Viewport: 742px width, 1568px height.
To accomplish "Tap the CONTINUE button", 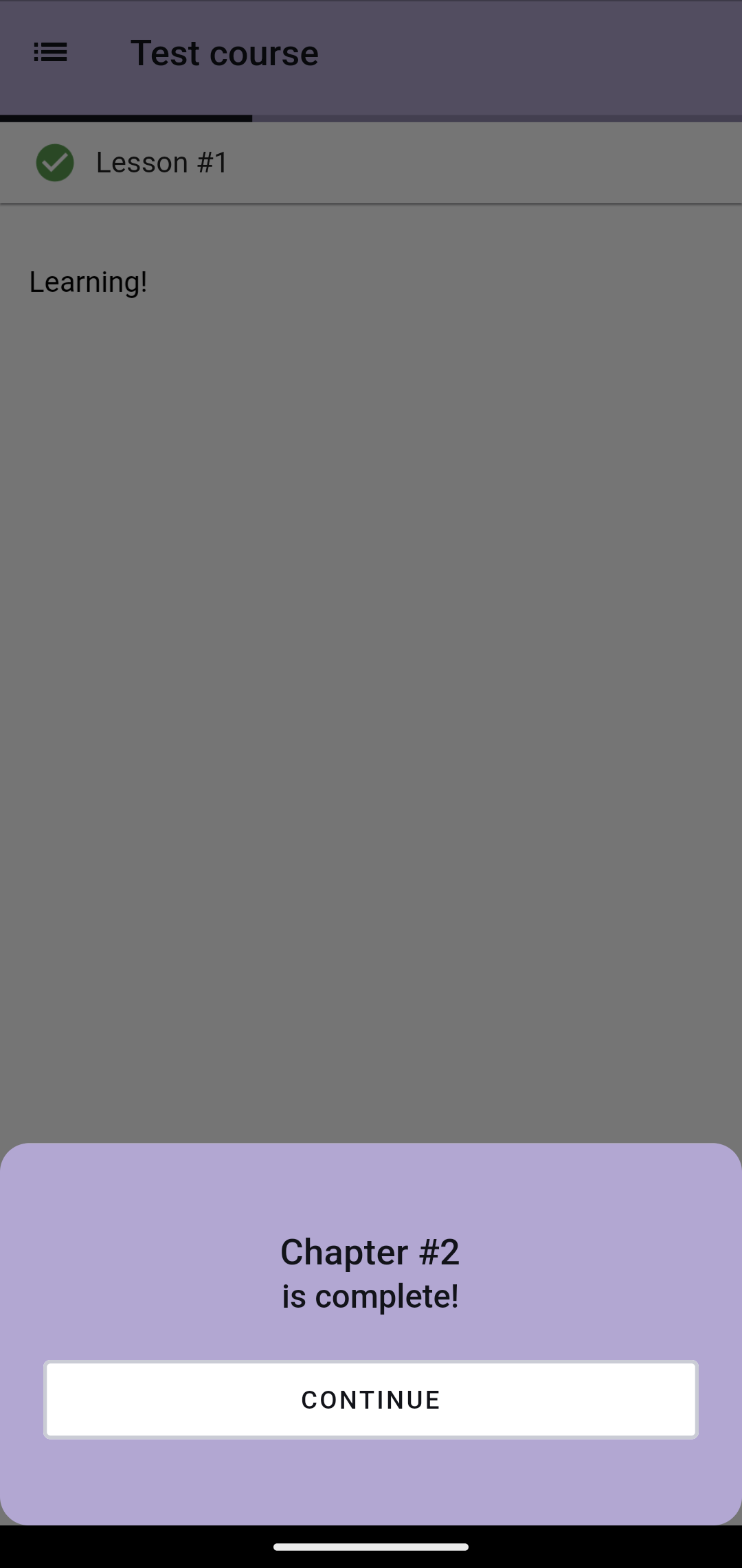I will (x=371, y=1399).
